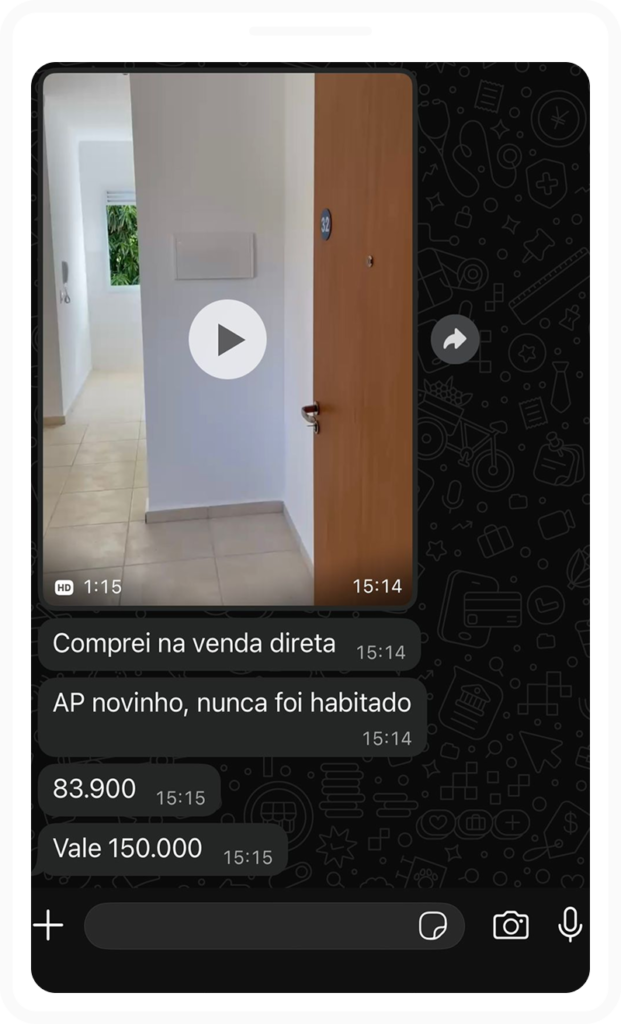This screenshot has height=1024, width=621.
Task: Open the sticker picker
Action: click(x=433, y=926)
